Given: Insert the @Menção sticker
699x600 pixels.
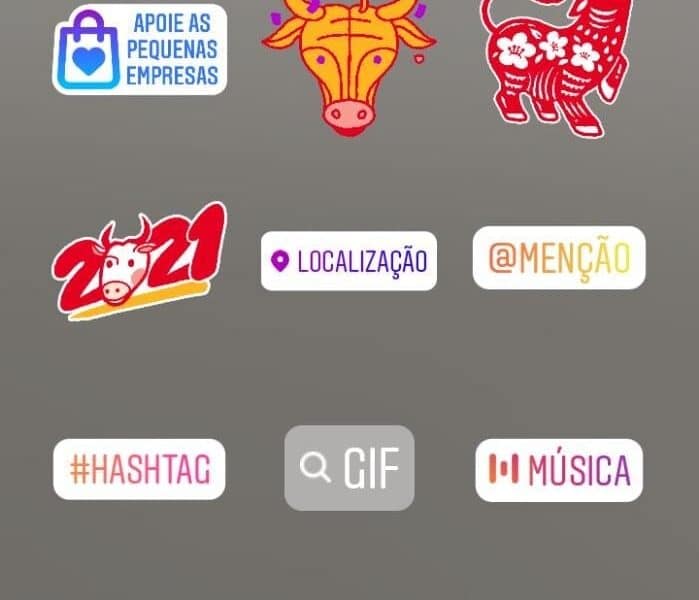Looking at the screenshot, I should pos(558,258).
